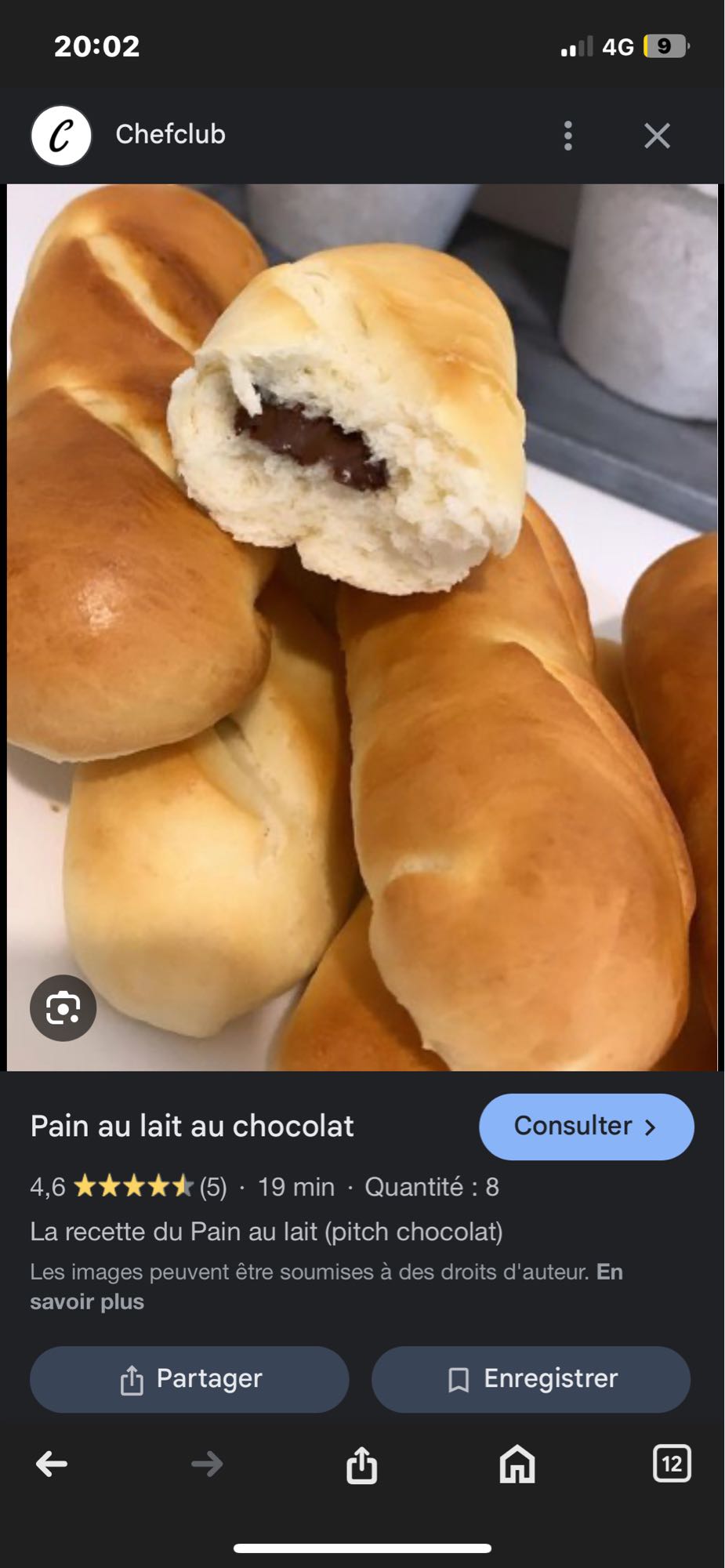The height and width of the screenshot is (1568, 725).
Task: Open the tab switcher showing 12 tabs
Action: point(671,1464)
